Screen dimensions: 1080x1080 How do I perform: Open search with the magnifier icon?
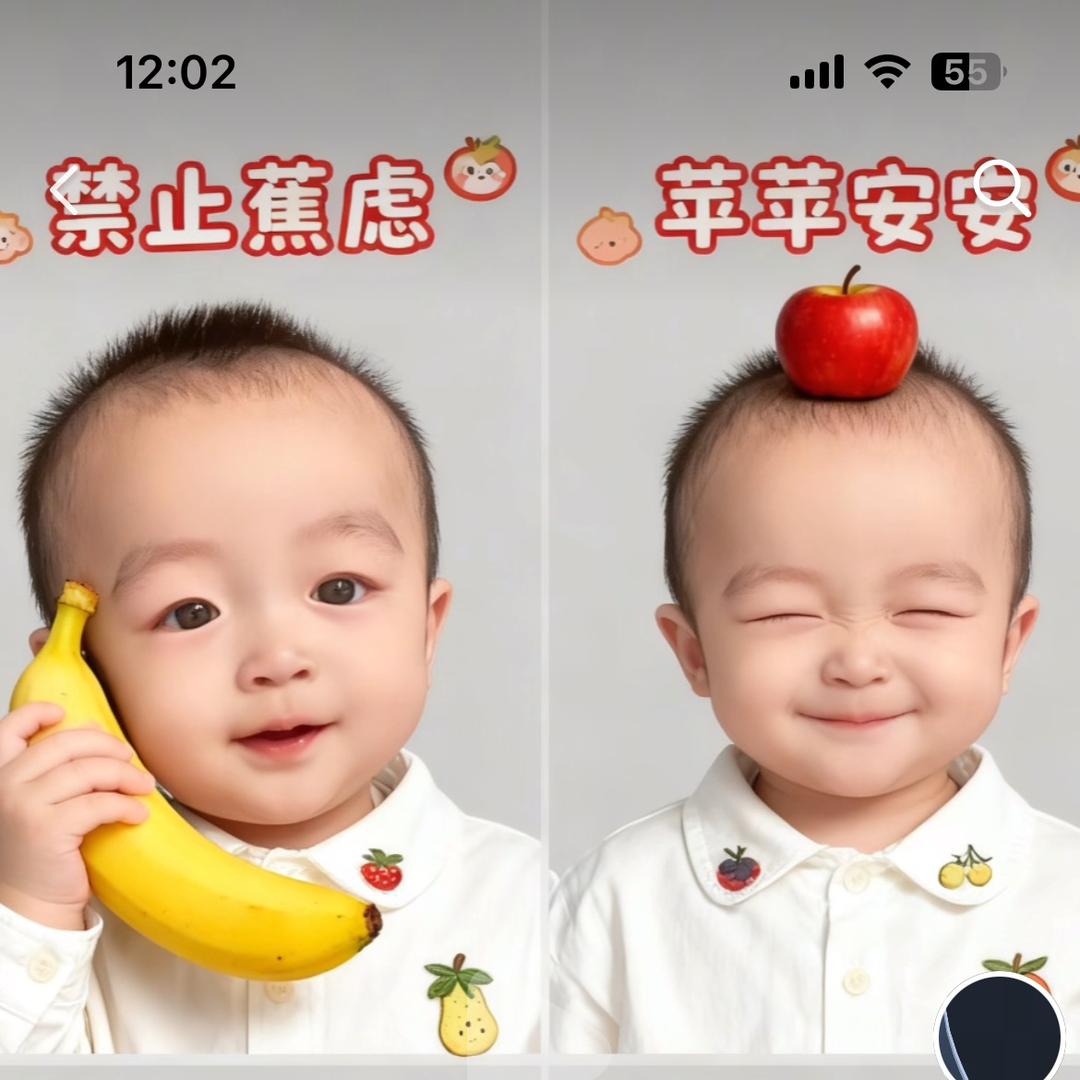(1001, 187)
